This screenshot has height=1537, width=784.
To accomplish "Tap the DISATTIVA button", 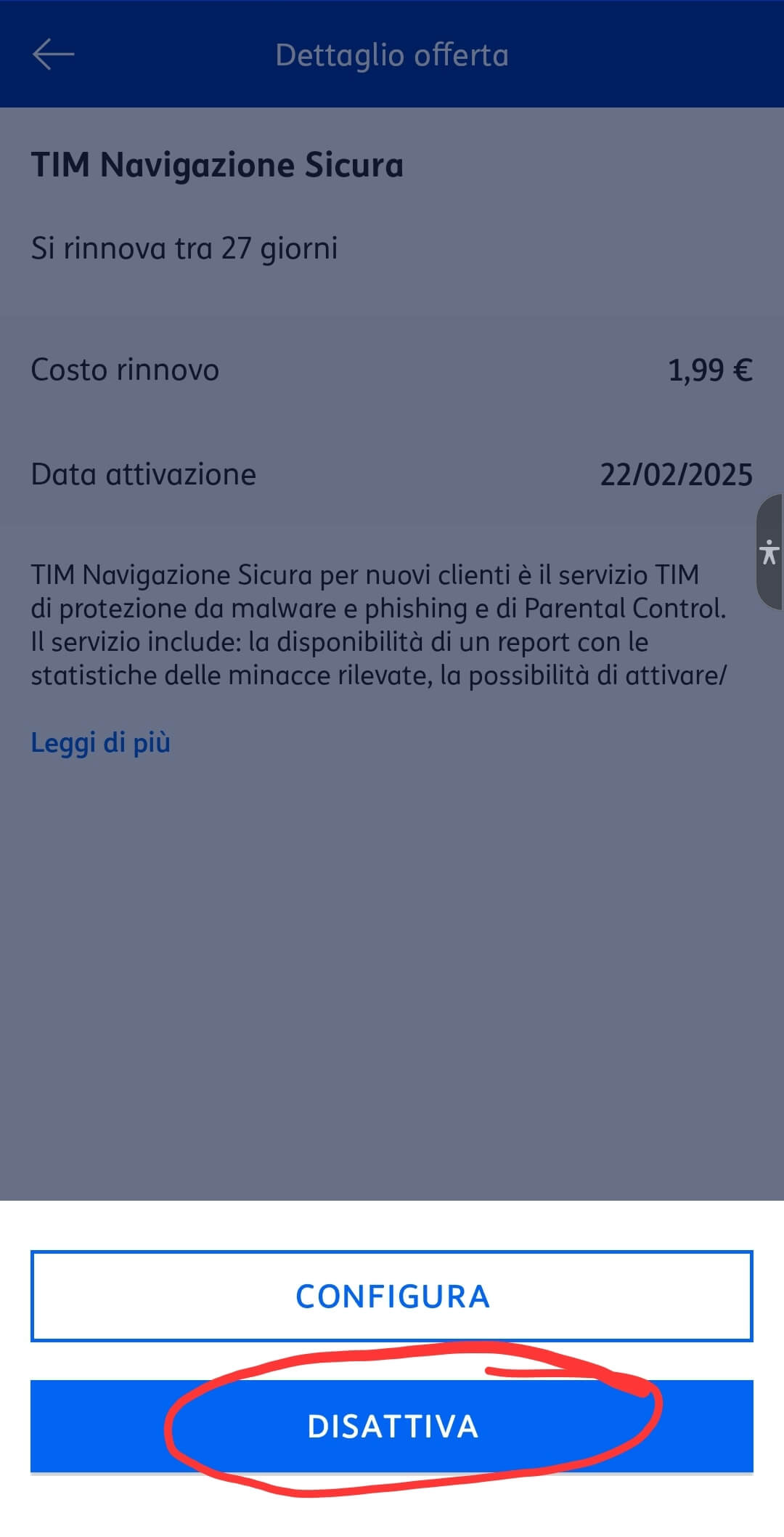I will (x=392, y=1426).
